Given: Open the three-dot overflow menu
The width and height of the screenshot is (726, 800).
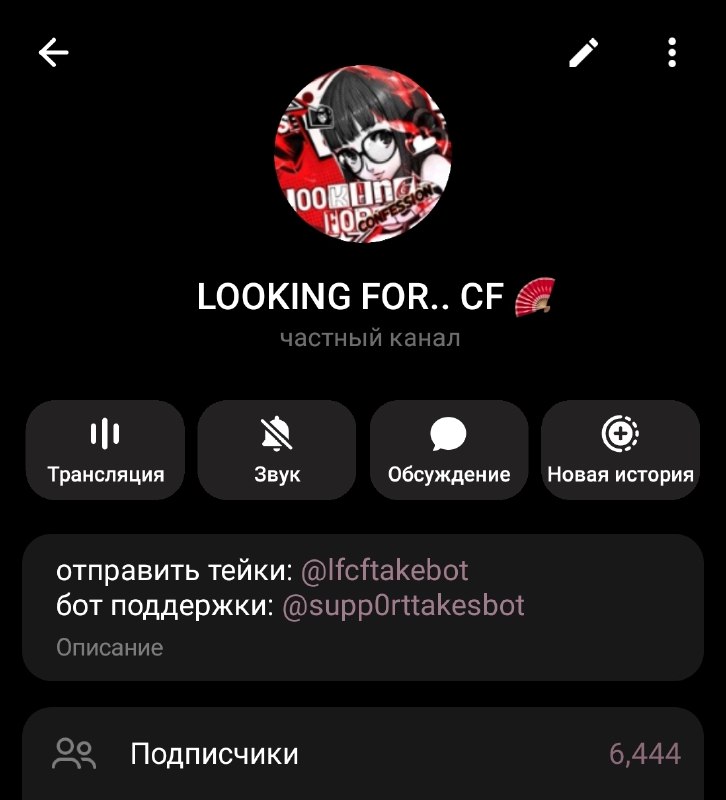Looking at the screenshot, I should click(672, 52).
